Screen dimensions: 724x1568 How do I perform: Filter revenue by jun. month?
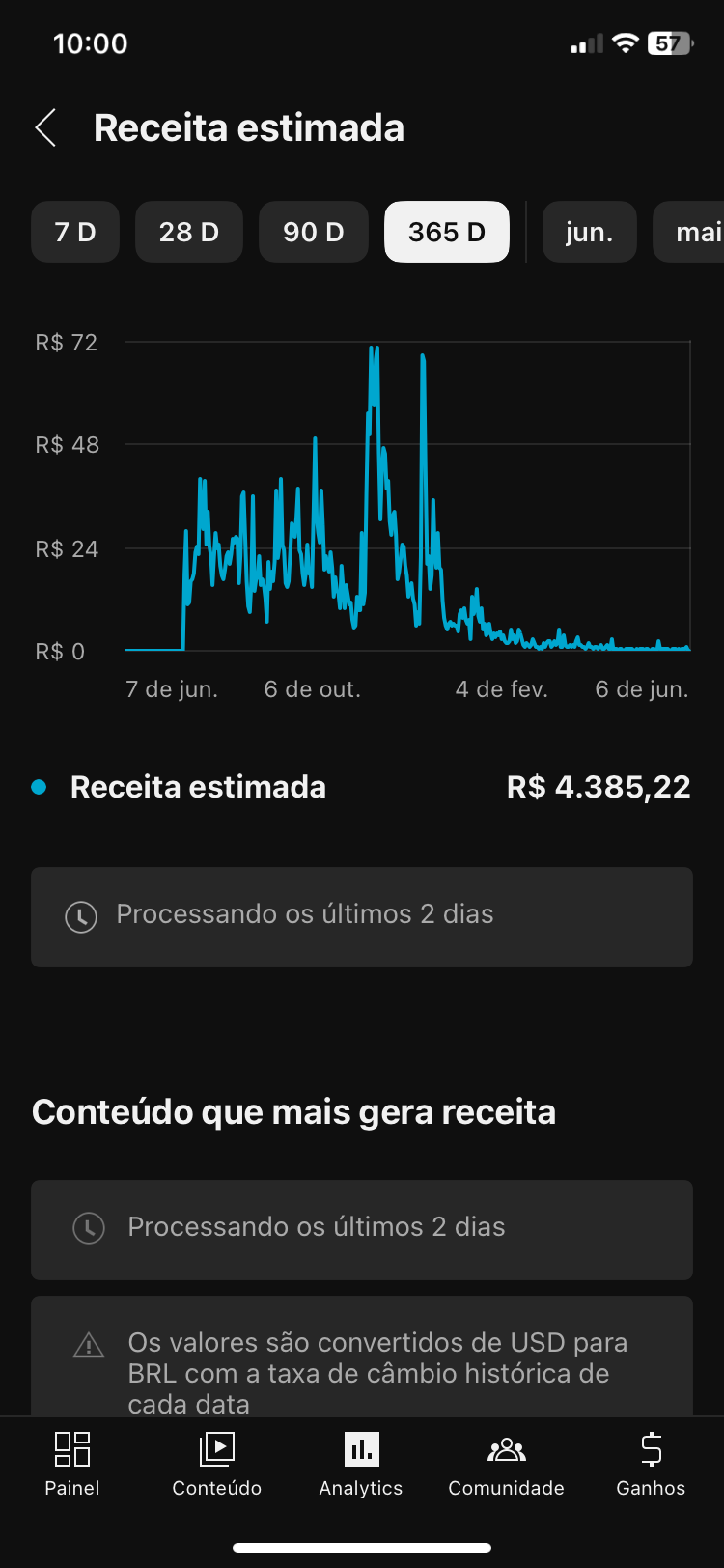click(x=589, y=232)
